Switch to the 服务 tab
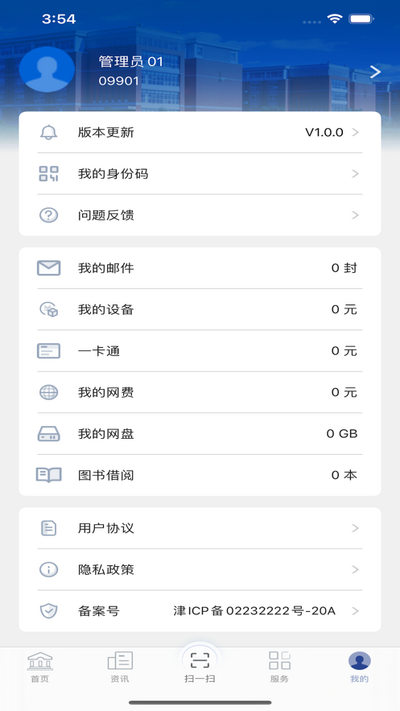400x711 pixels. tap(279, 667)
